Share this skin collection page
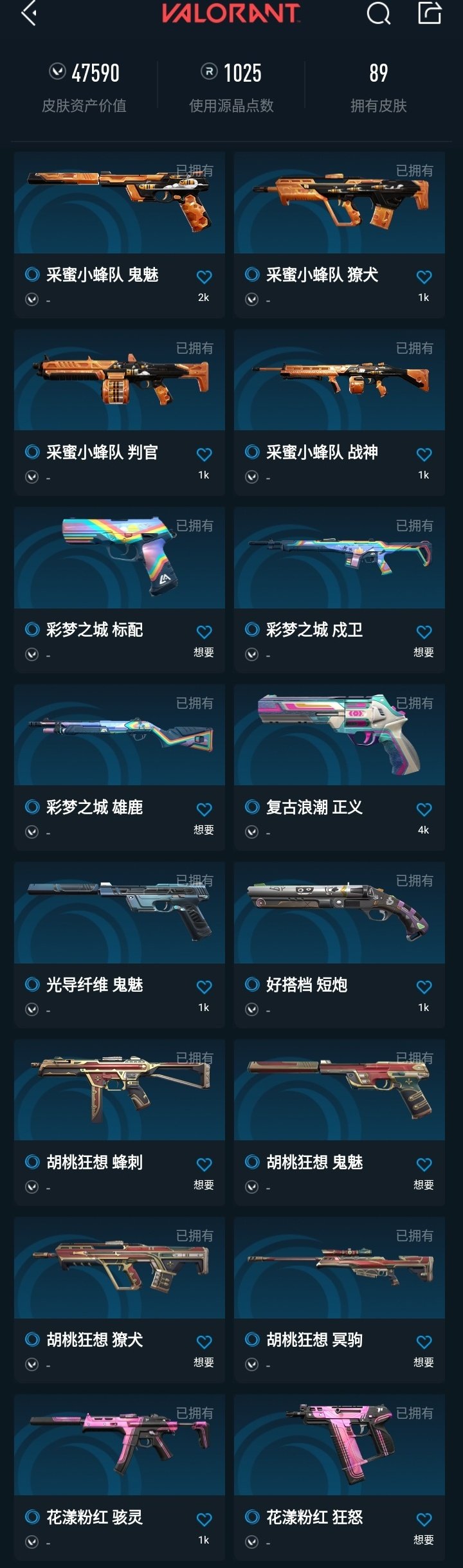 (x=430, y=13)
